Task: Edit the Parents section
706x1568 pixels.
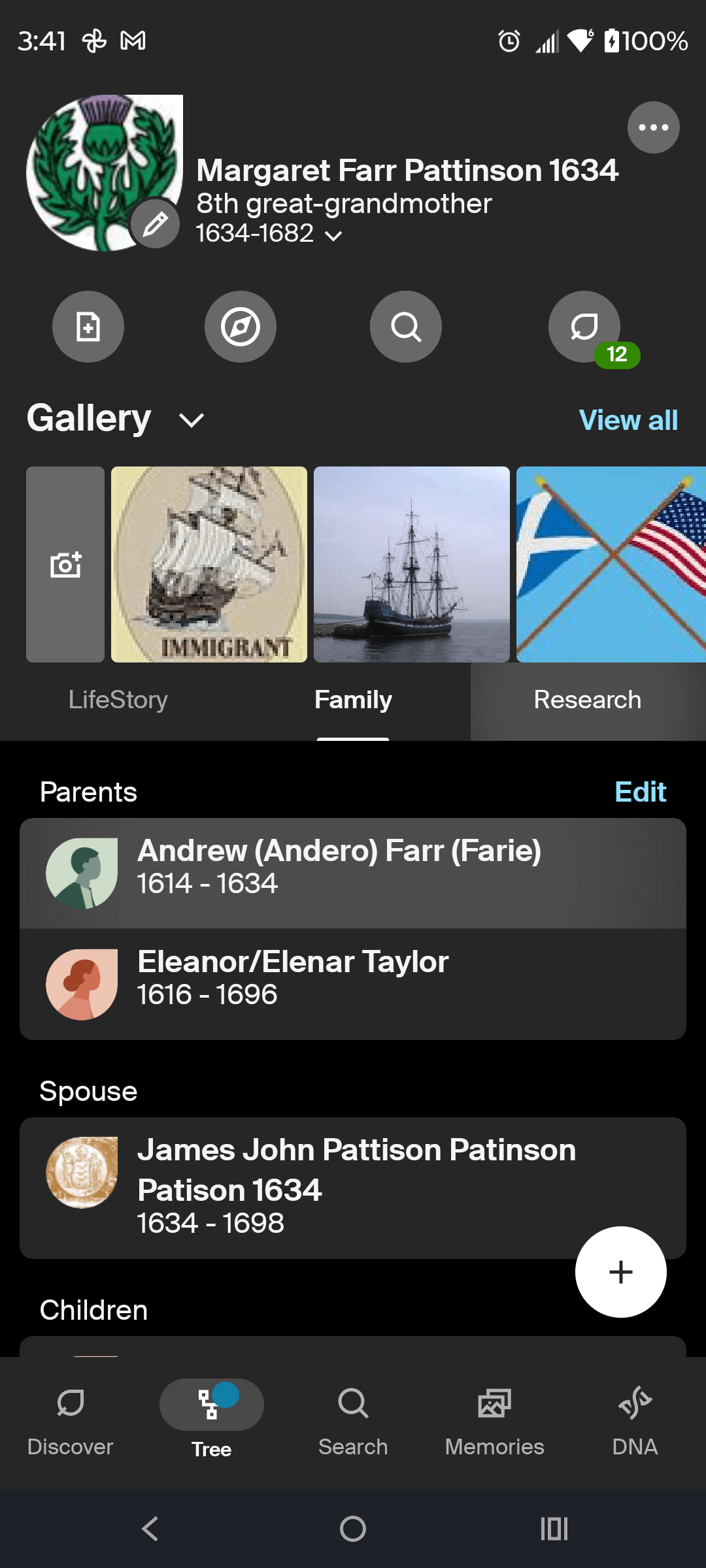Action: 640,791
